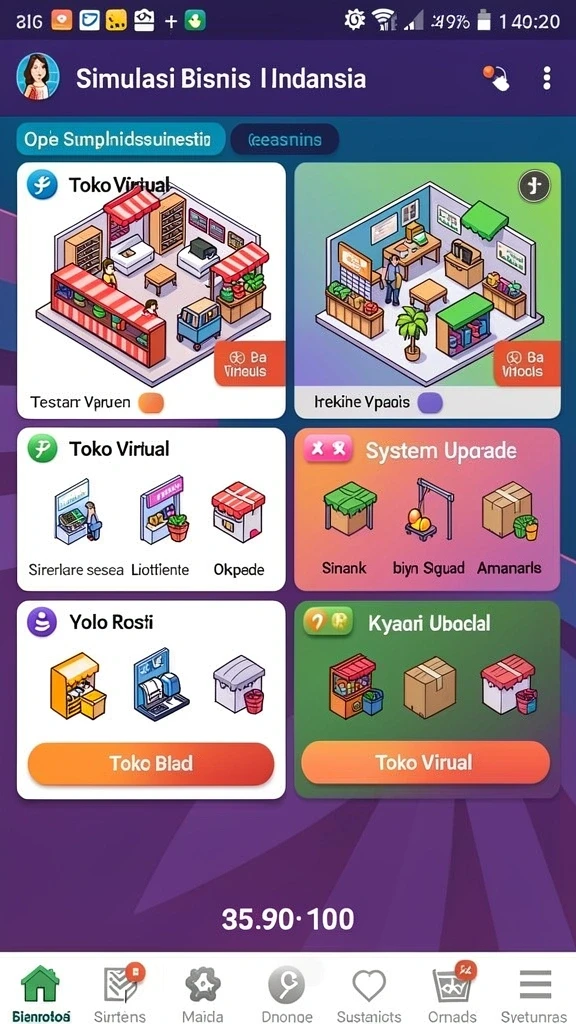Open the Dnonge tab
The image size is (576, 1024).
click(287, 993)
